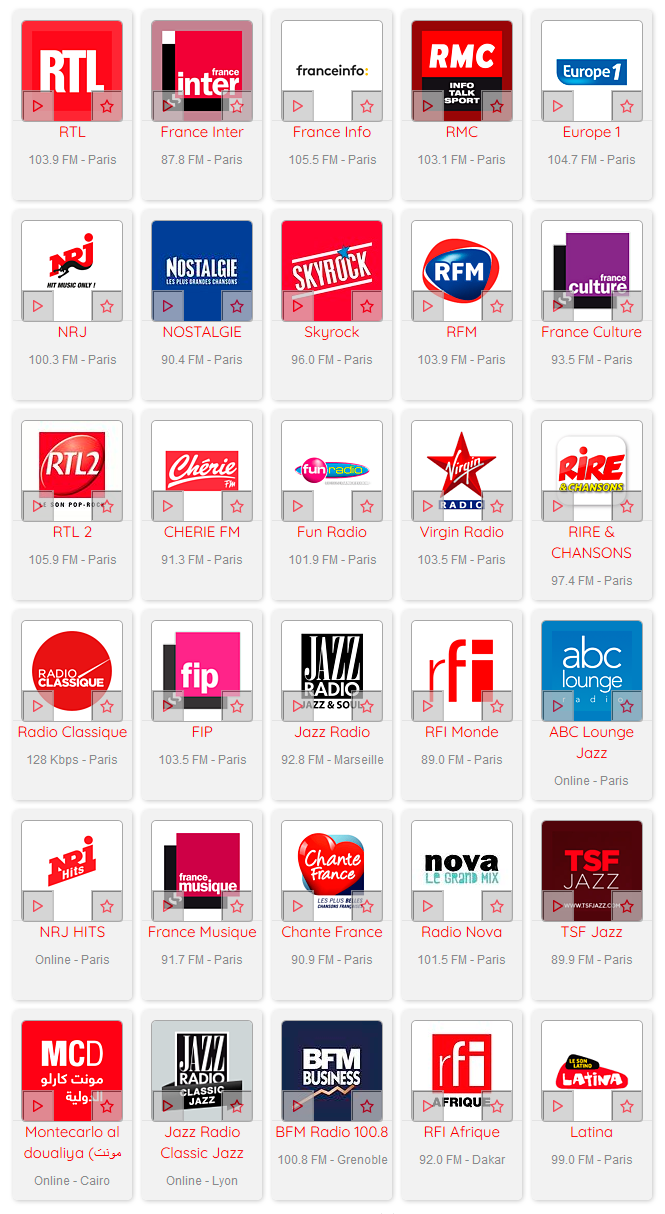Play the FIP station
This screenshot has width=665, height=1214.
[167, 706]
